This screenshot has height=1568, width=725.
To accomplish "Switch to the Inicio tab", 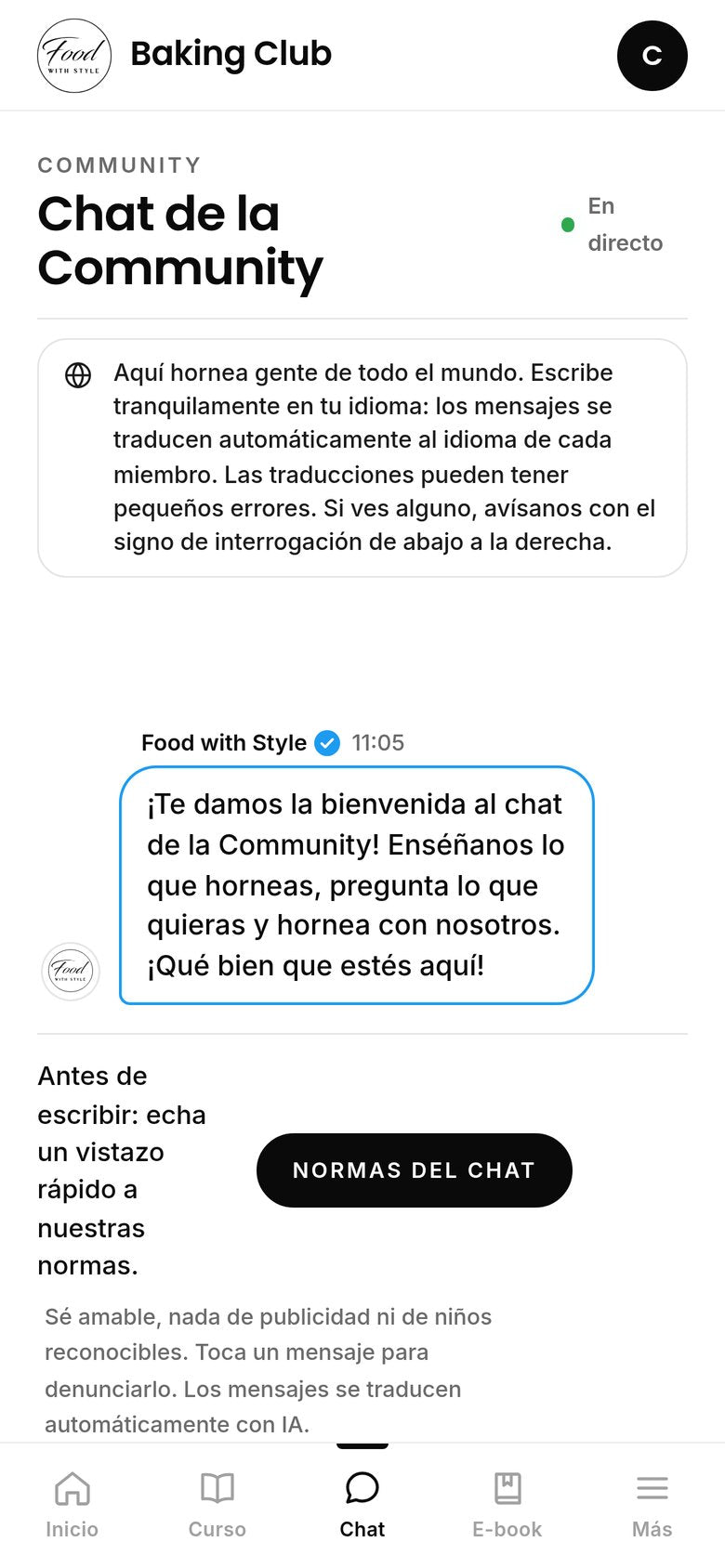I will [x=72, y=1505].
